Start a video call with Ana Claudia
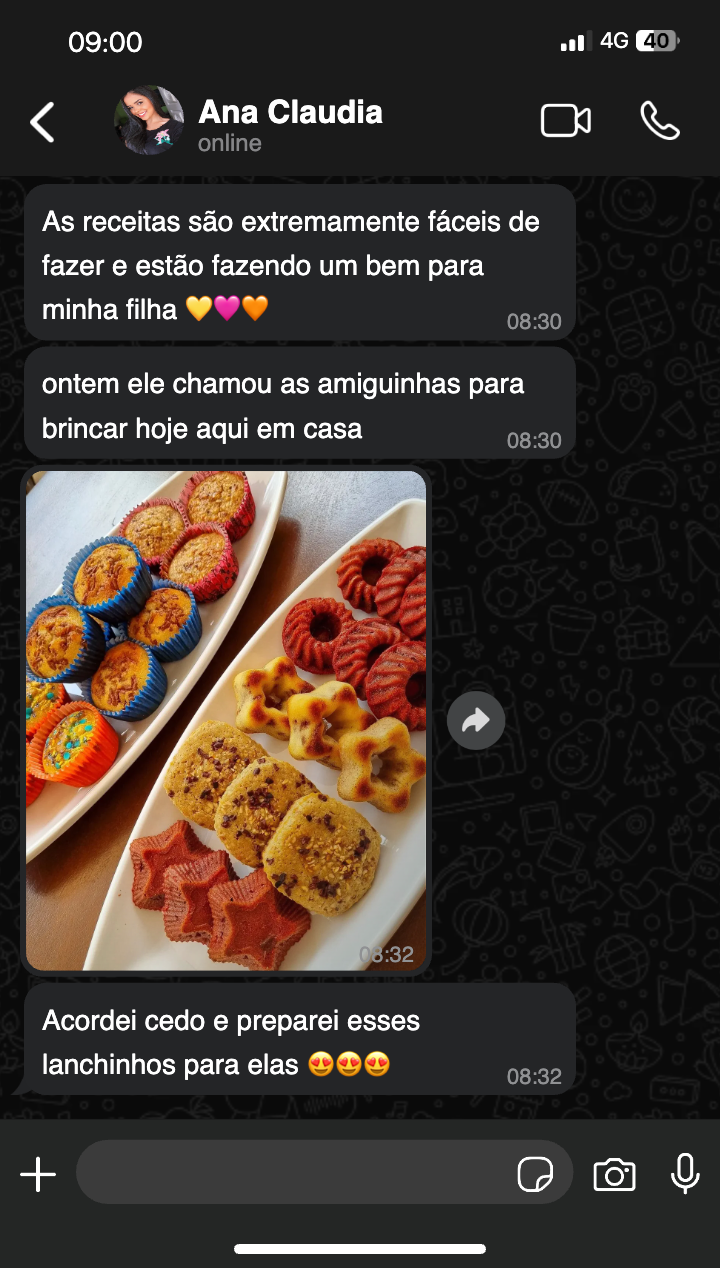Image resolution: width=720 pixels, height=1268 pixels. (x=565, y=120)
